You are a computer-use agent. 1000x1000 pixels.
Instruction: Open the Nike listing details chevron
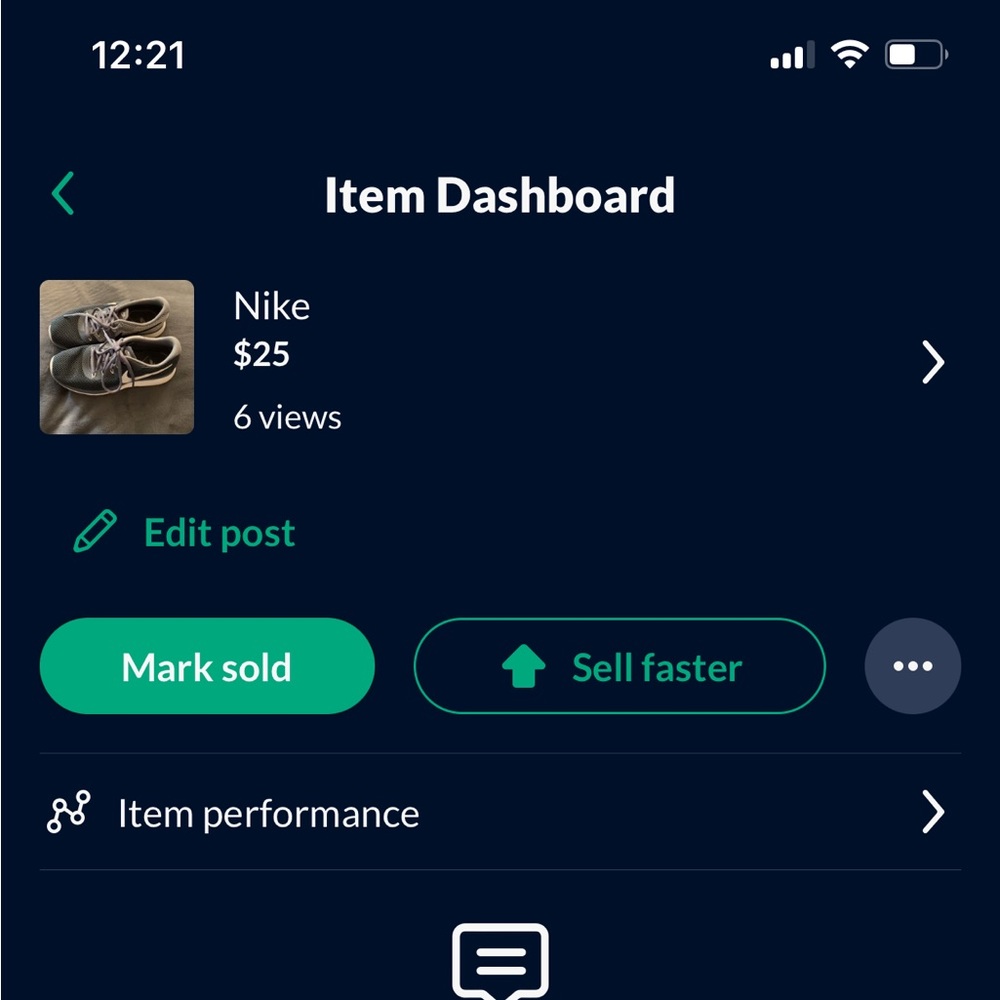(x=932, y=362)
